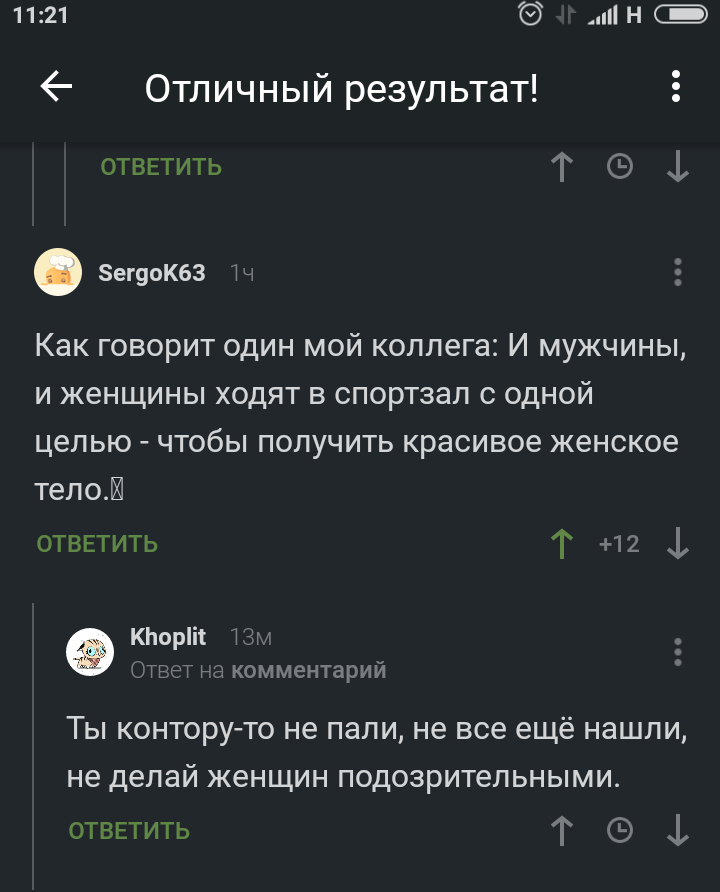The image size is (720, 892).
Task: Reply to SergoK63's comment
Action: coord(97,544)
